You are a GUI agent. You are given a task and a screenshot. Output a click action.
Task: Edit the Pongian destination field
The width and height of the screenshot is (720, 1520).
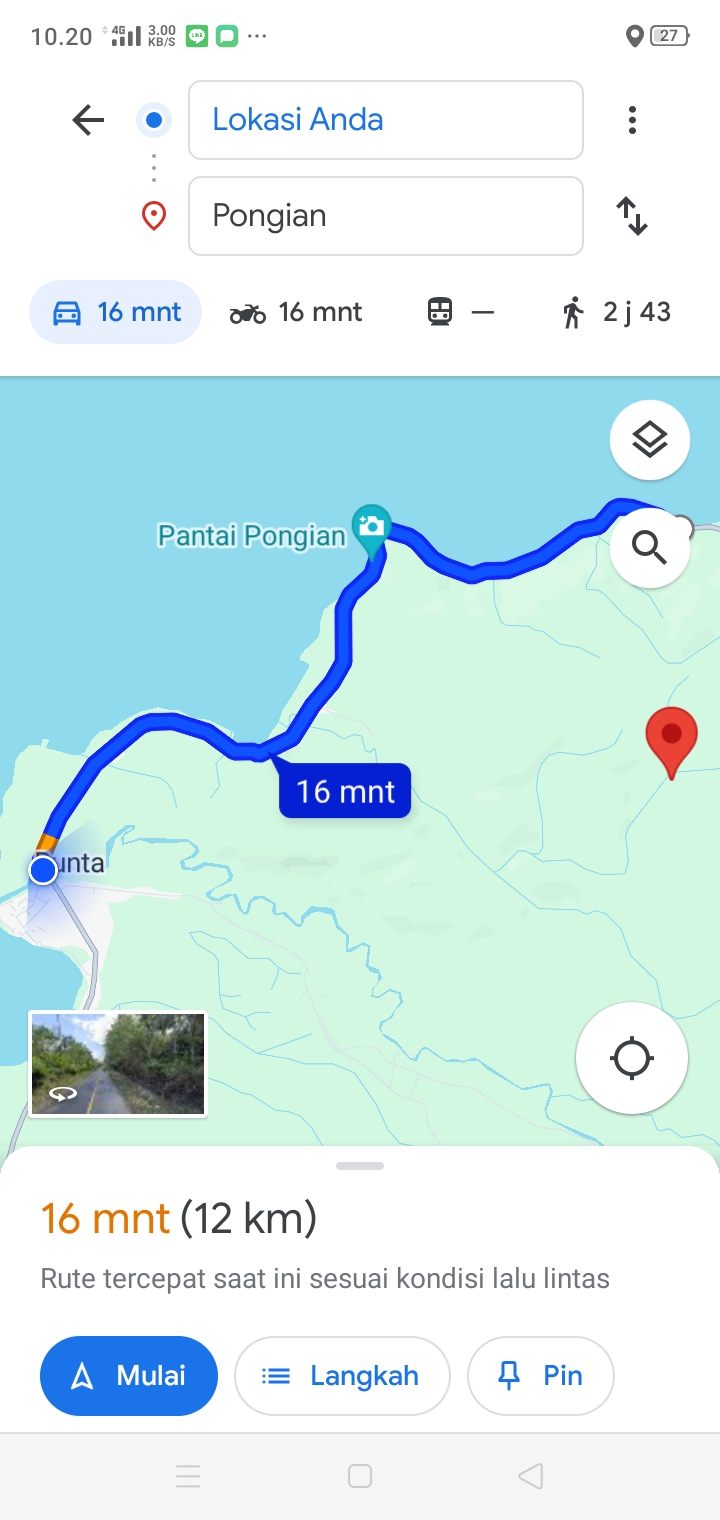coord(386,216)
